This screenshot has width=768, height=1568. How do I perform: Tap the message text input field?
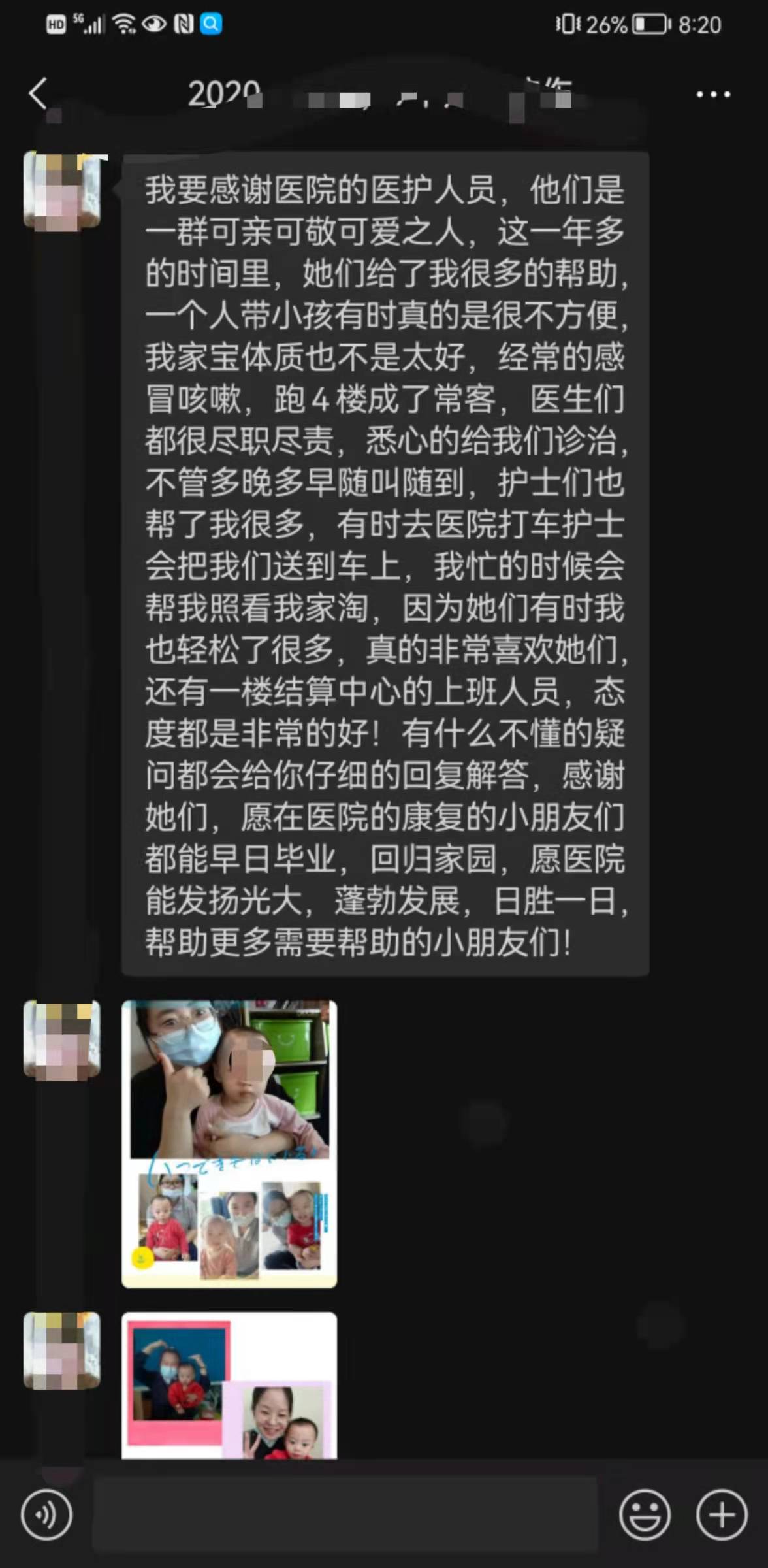pos(345,1514)
